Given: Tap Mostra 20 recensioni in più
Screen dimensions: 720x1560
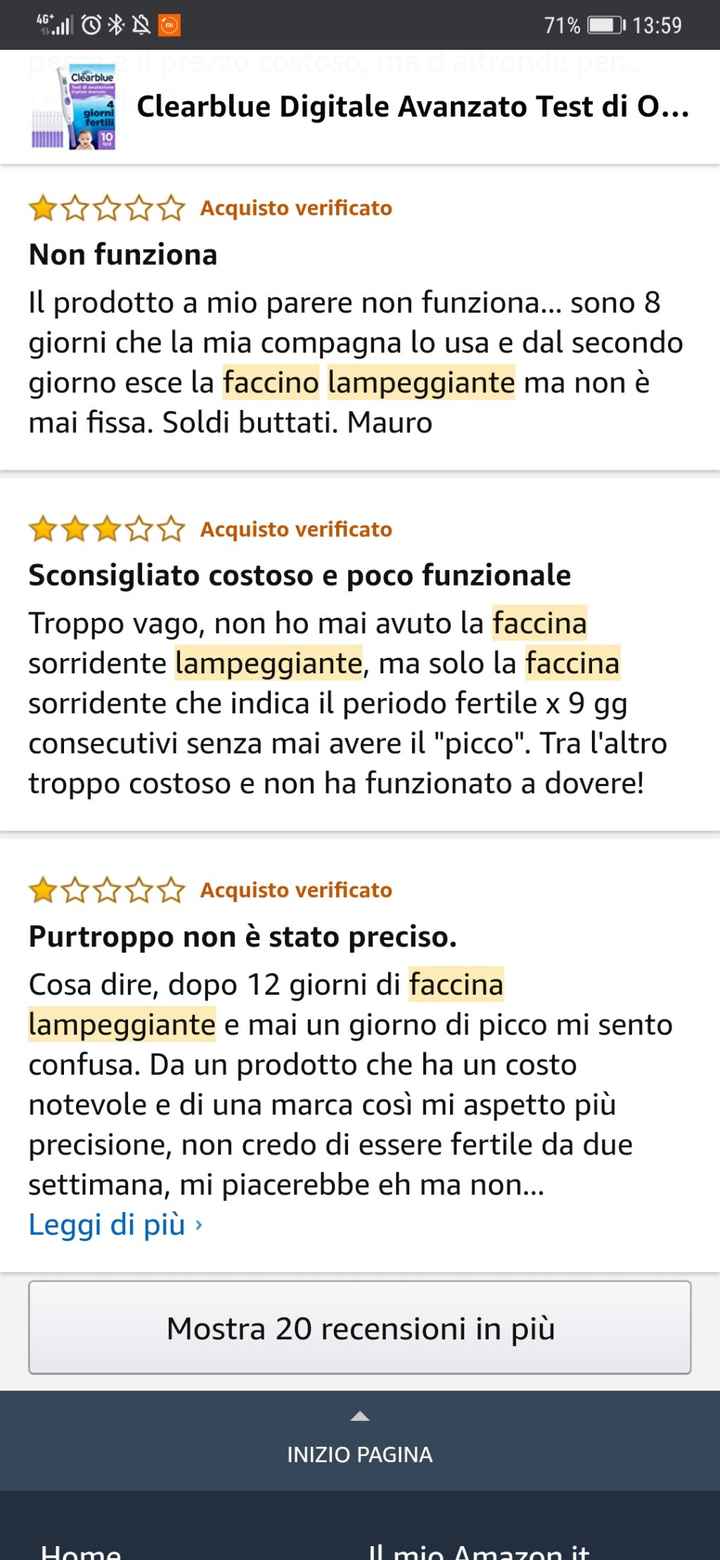Looking at the screenshot, I should 359,1328.
